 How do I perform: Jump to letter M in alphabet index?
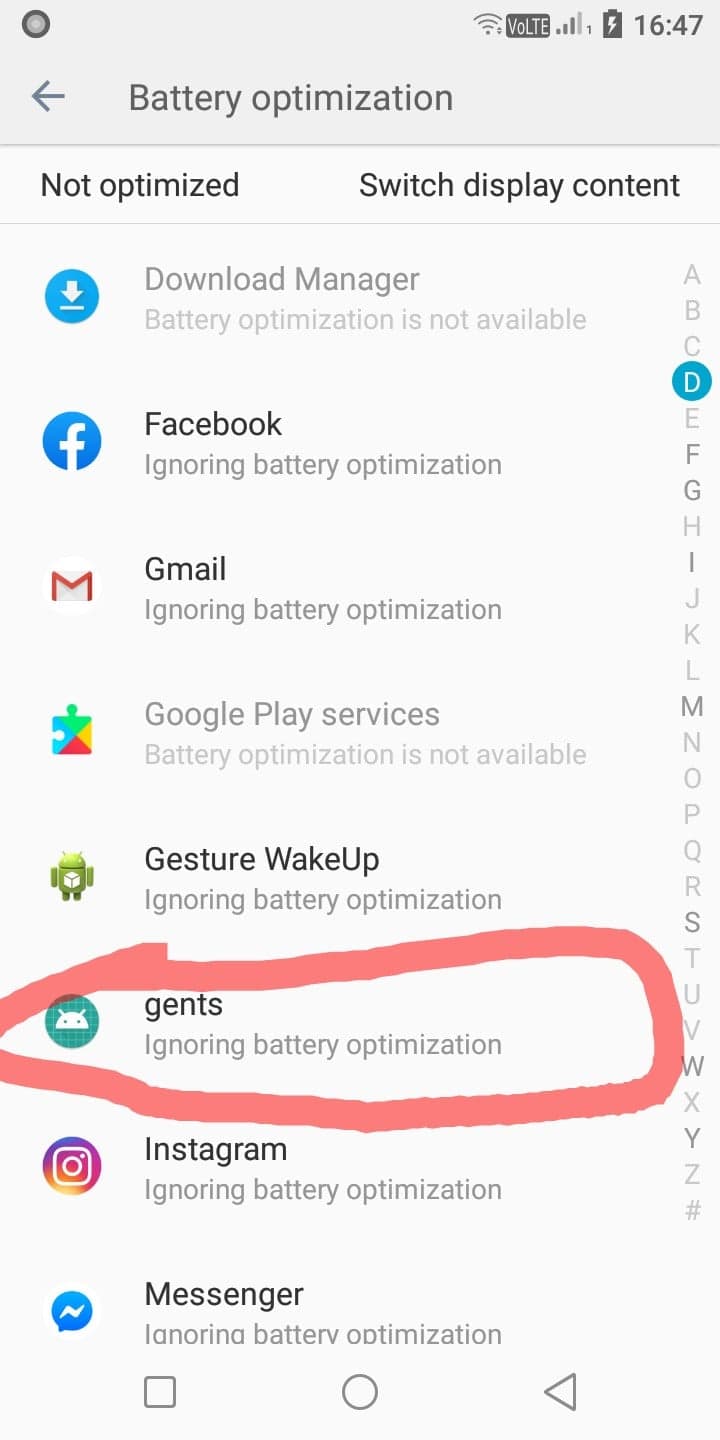pos(691,707)
